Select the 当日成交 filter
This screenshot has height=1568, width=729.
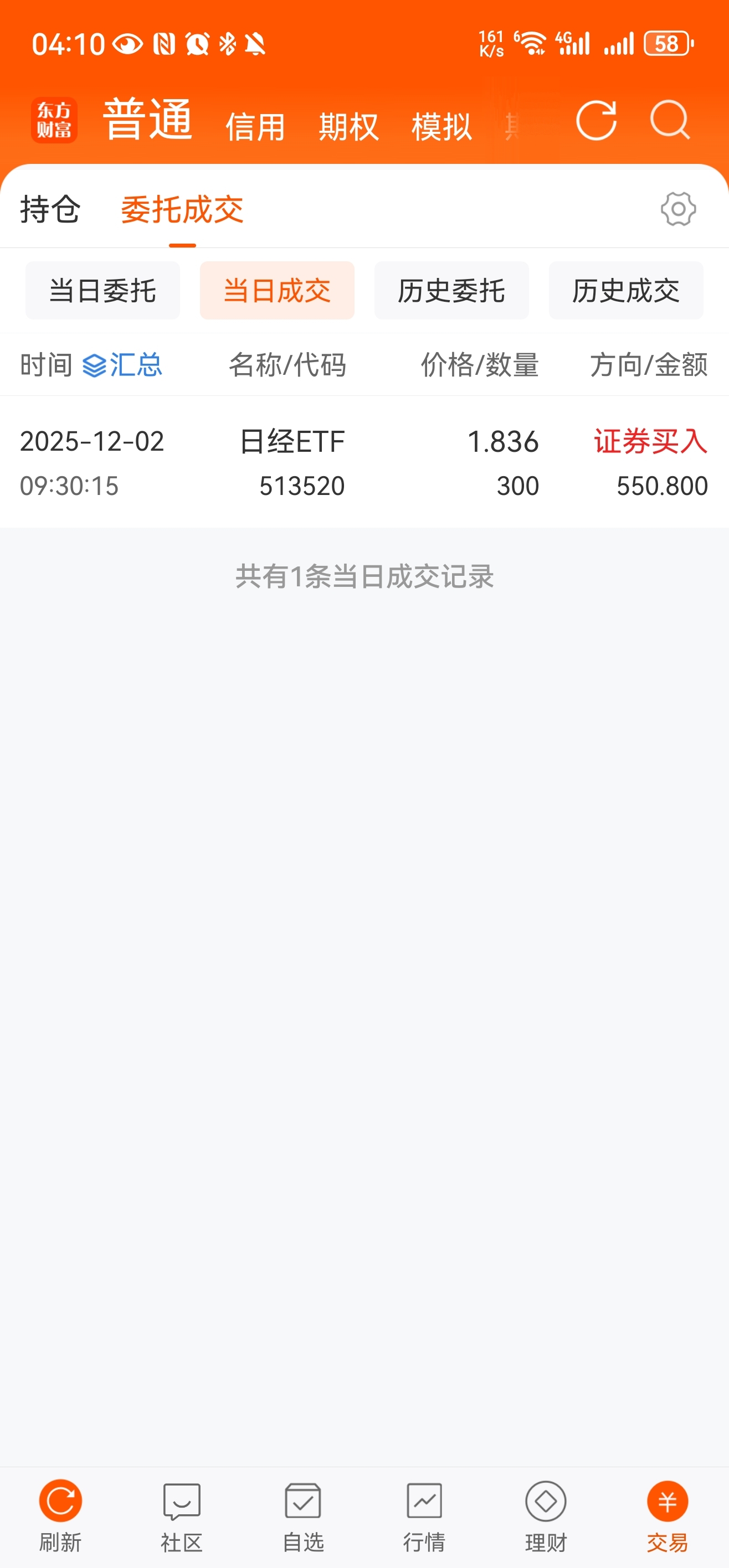[277, 290]
